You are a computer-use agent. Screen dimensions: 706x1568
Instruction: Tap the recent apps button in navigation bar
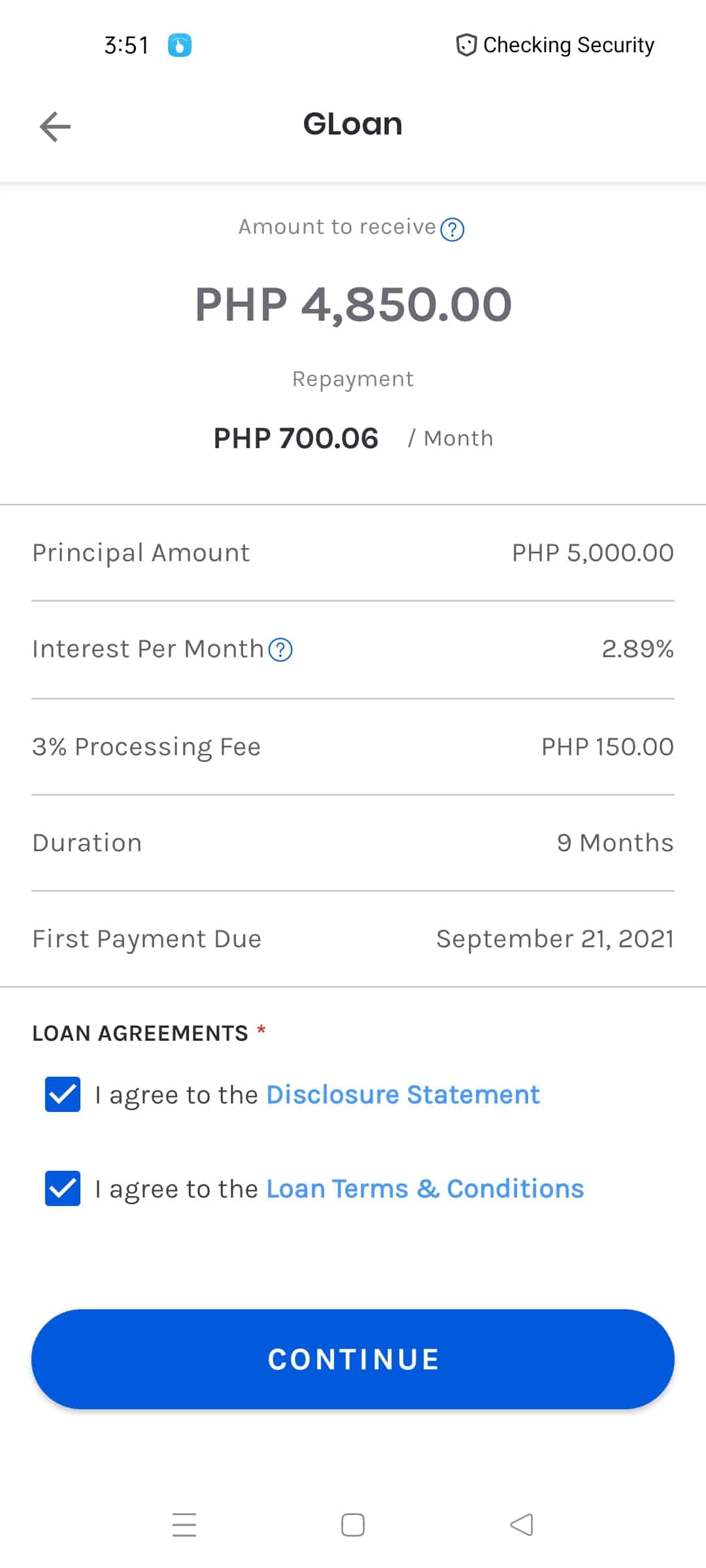[185, 1524]
